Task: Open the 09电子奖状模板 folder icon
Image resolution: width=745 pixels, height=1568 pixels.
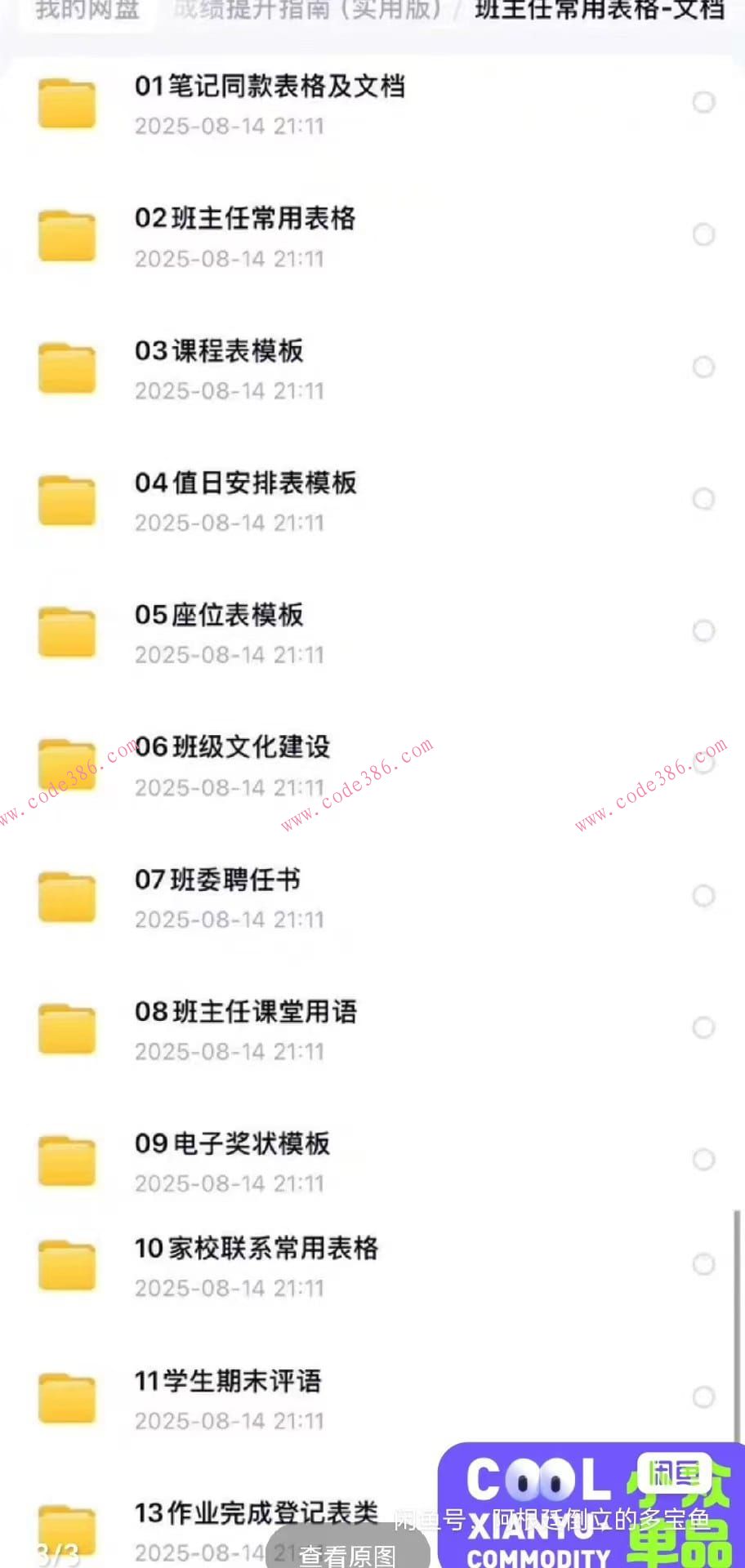Action: 67,1160
